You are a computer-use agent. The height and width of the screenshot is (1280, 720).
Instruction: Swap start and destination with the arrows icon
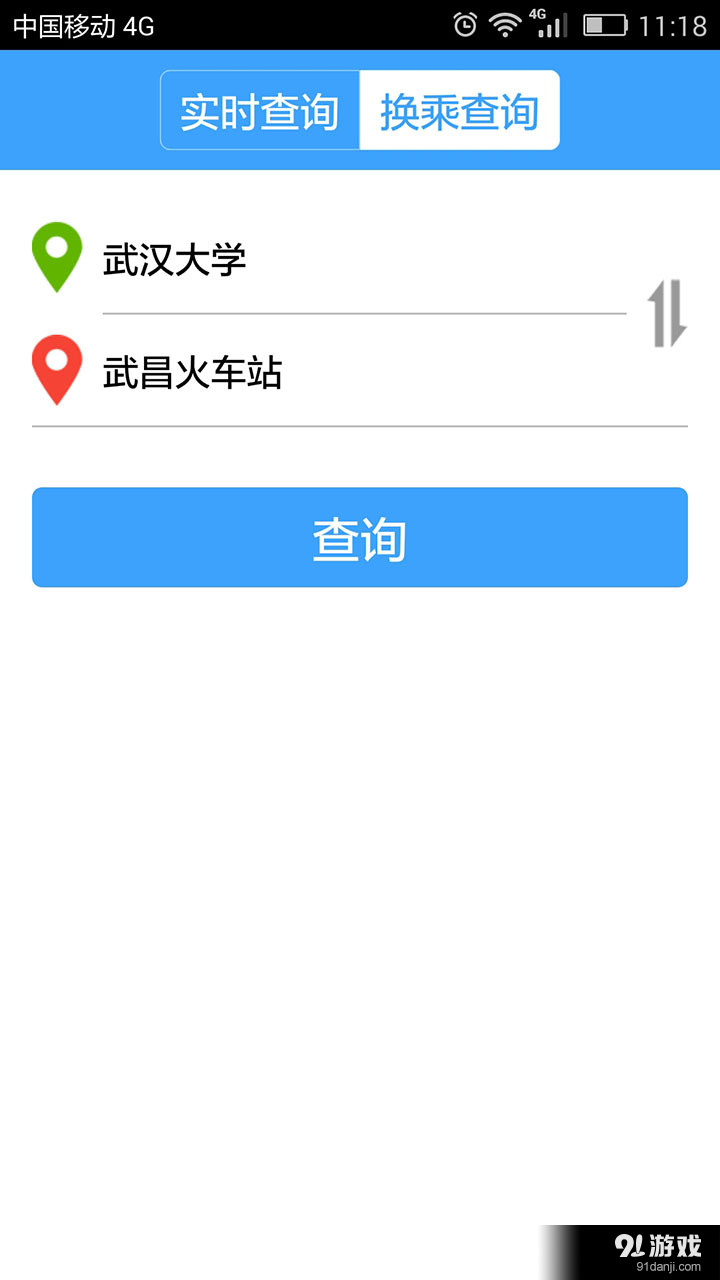668,315
